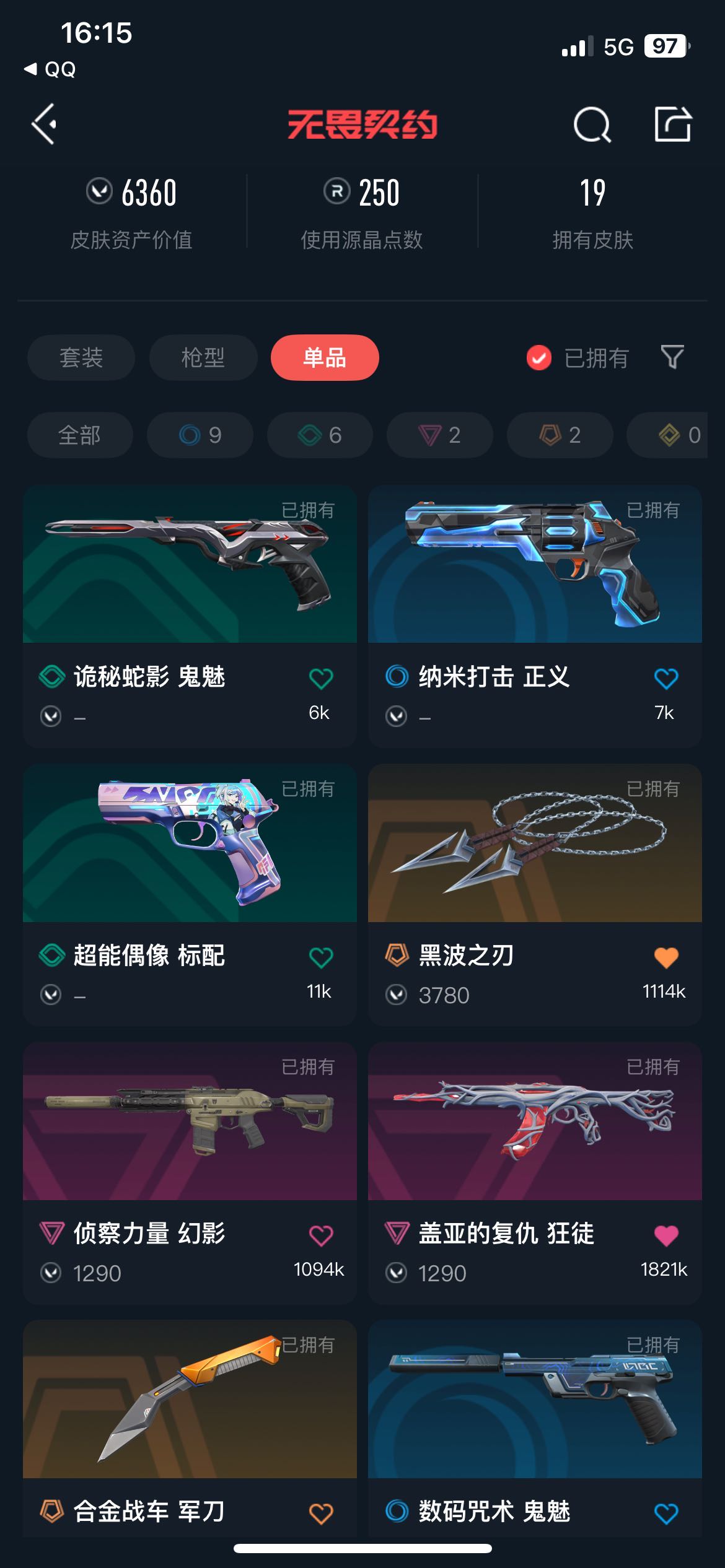Like the 侦察力量 幻影 skin

click(x=321, y=1235)
